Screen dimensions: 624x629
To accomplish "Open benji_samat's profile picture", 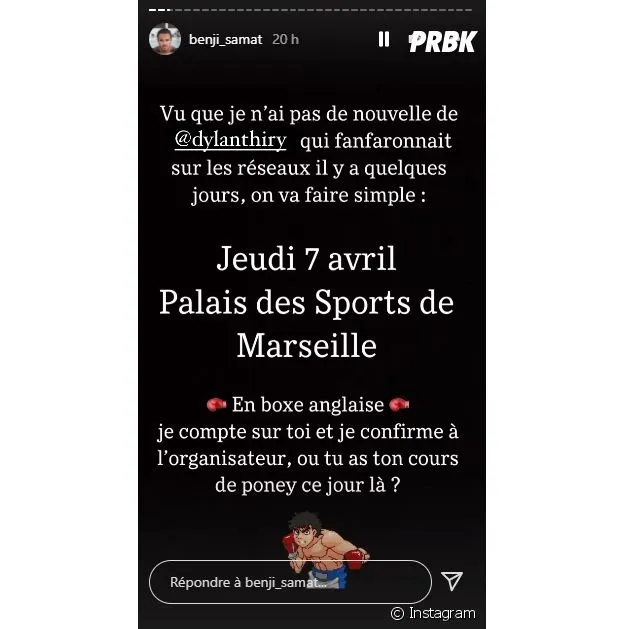I will 165,40.
